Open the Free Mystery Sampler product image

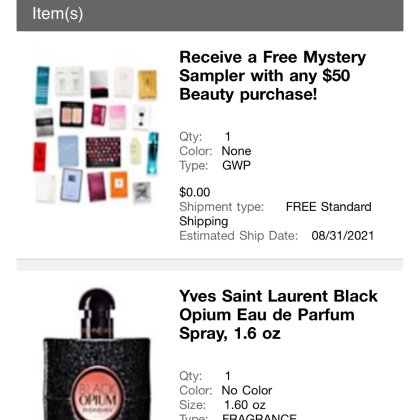[x=96, y=134]
